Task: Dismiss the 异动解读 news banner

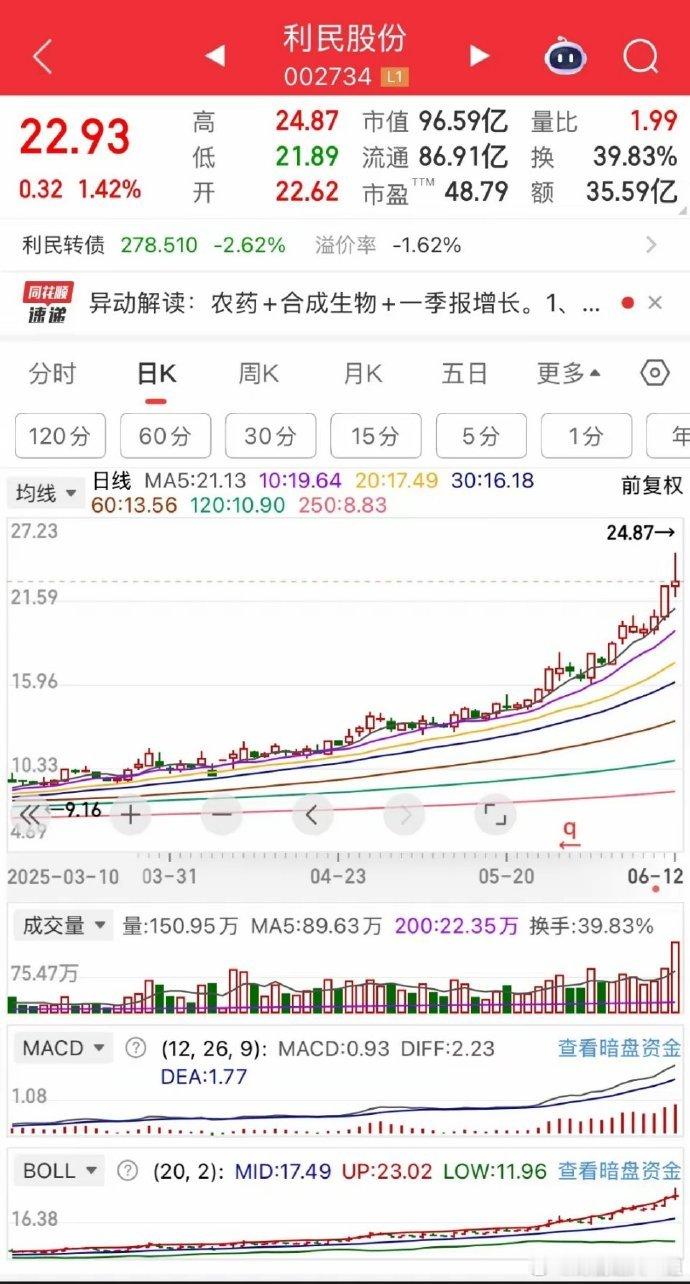Action: coord(655,302)
